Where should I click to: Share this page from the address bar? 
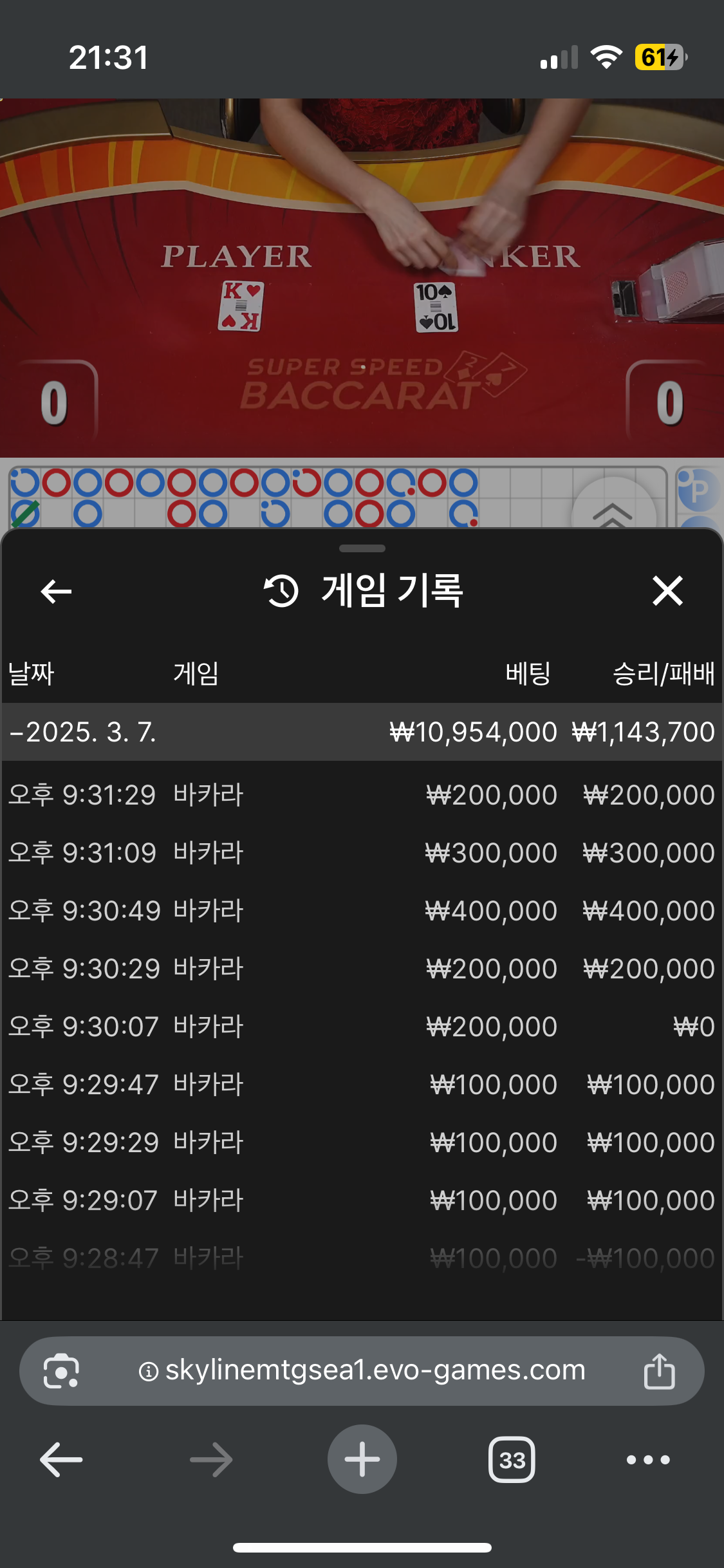[x=659, y=1371]
